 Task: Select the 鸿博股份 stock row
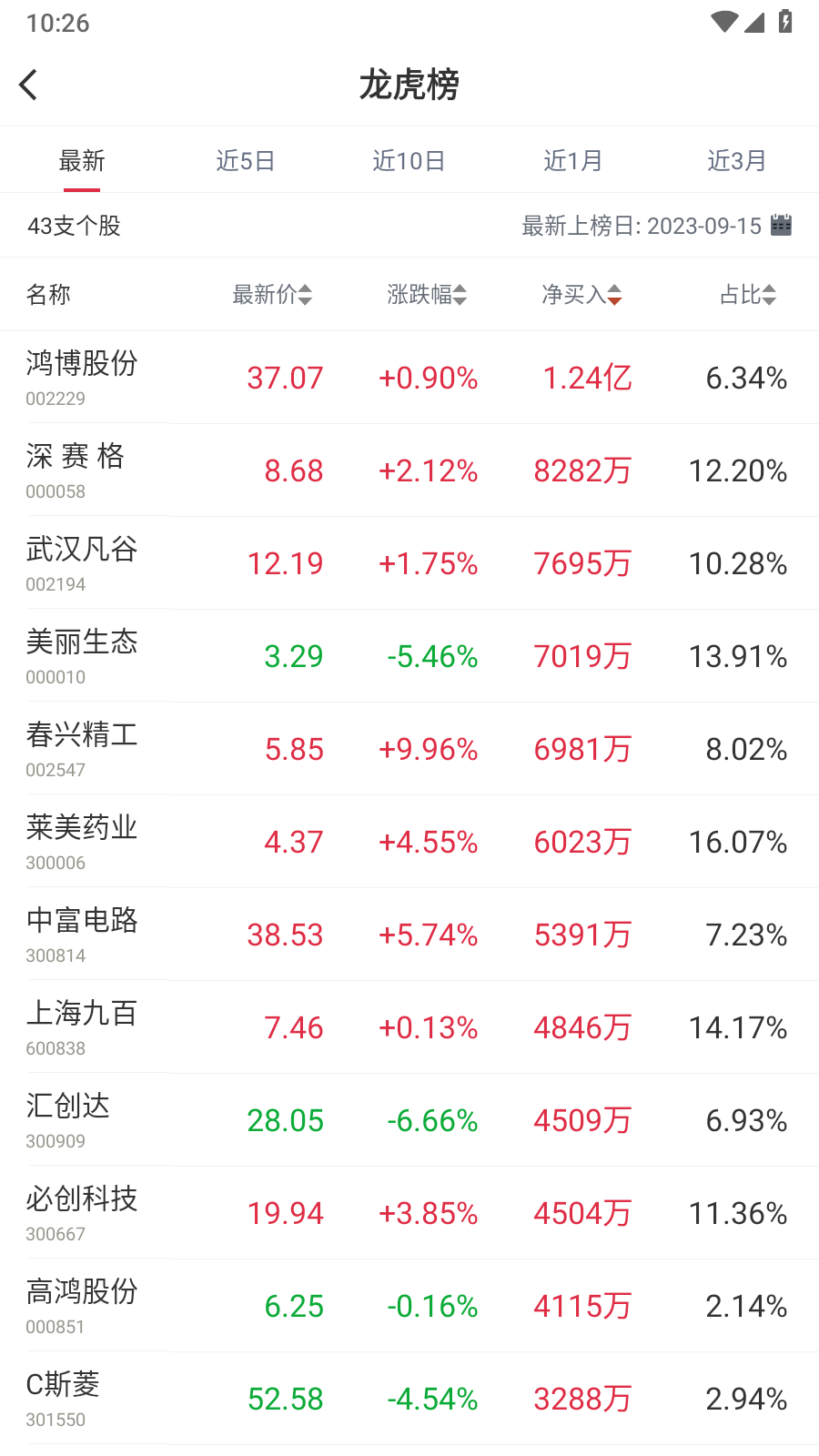tap(409, 378)
